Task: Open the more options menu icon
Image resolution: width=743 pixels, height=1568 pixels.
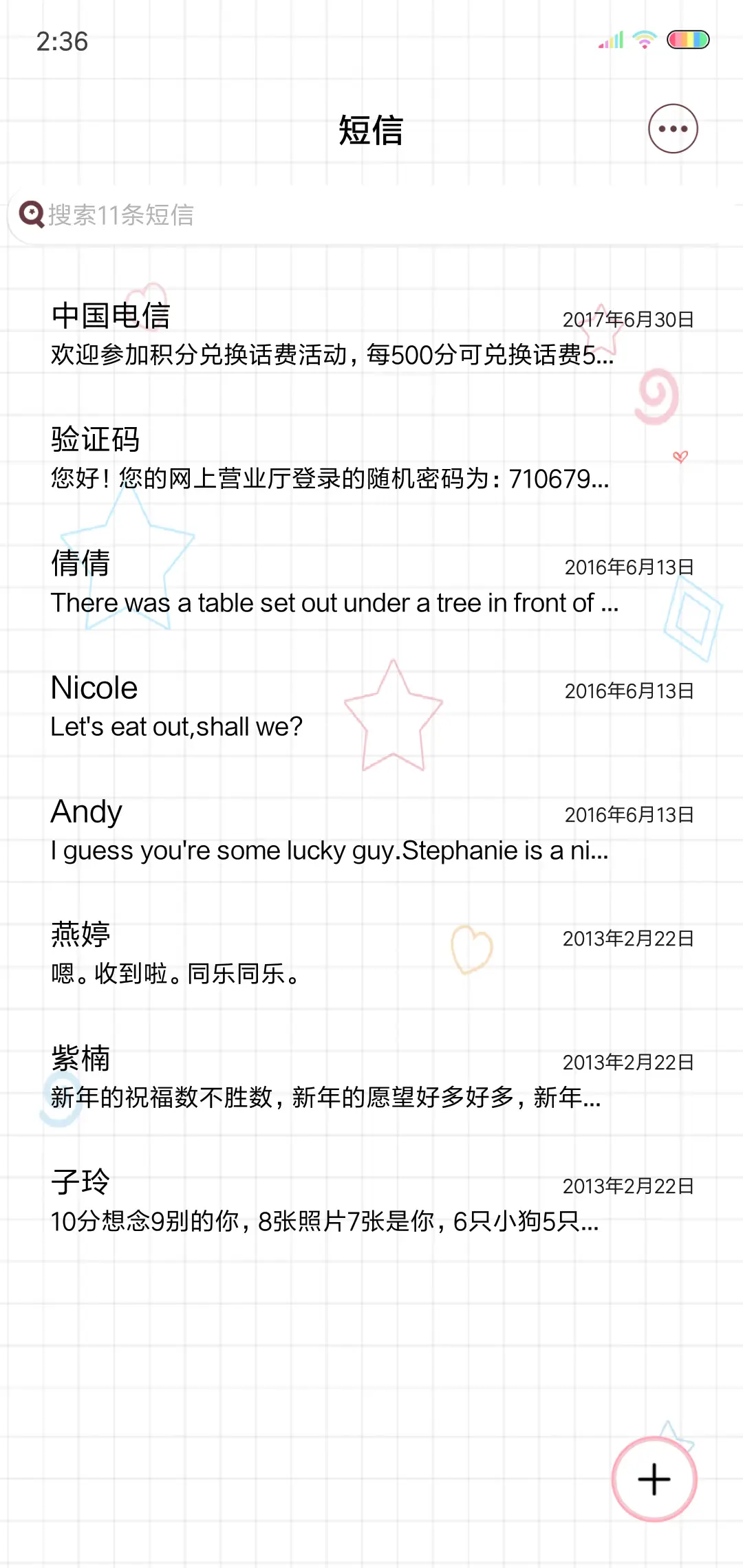Action: (x=672, y=129)
